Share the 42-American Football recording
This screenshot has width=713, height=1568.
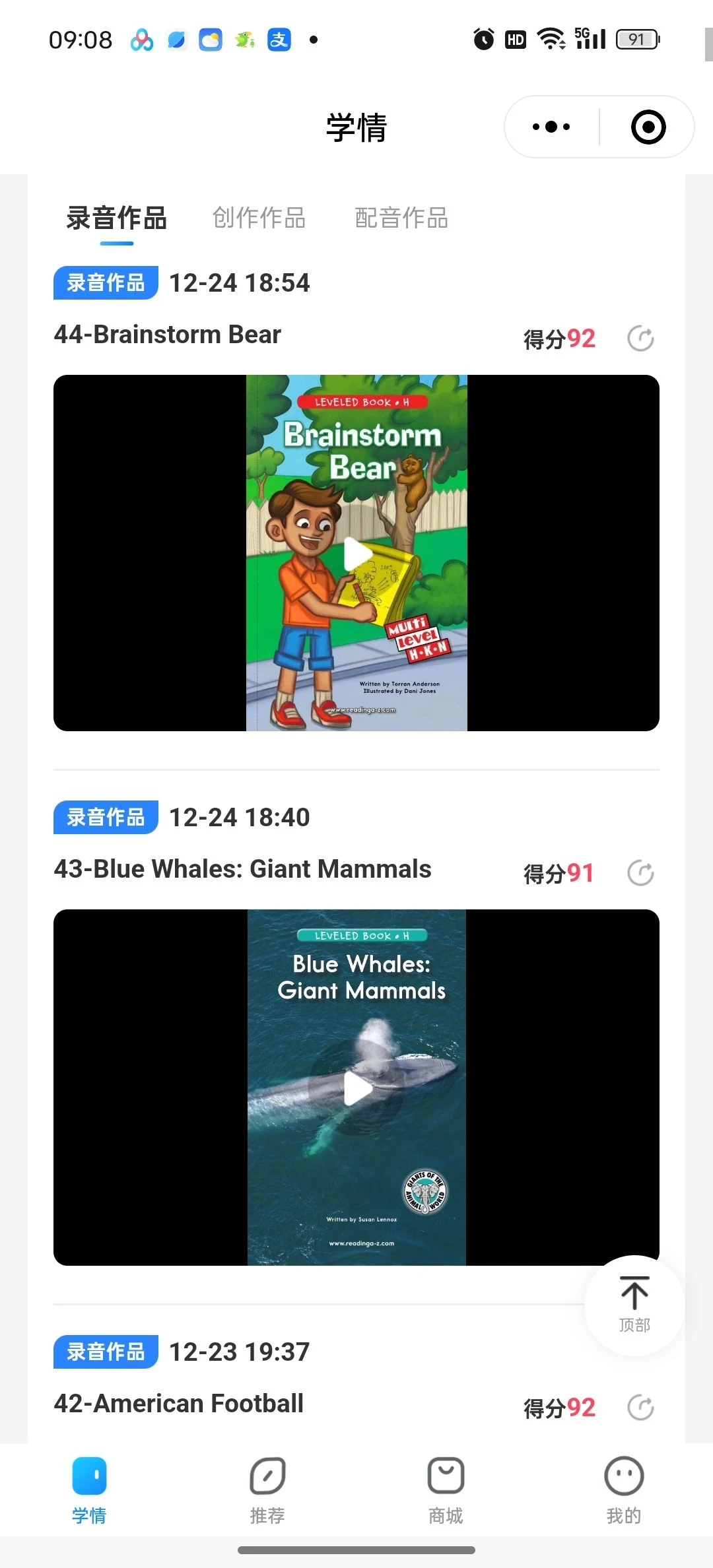click(x=640, y=1408)
